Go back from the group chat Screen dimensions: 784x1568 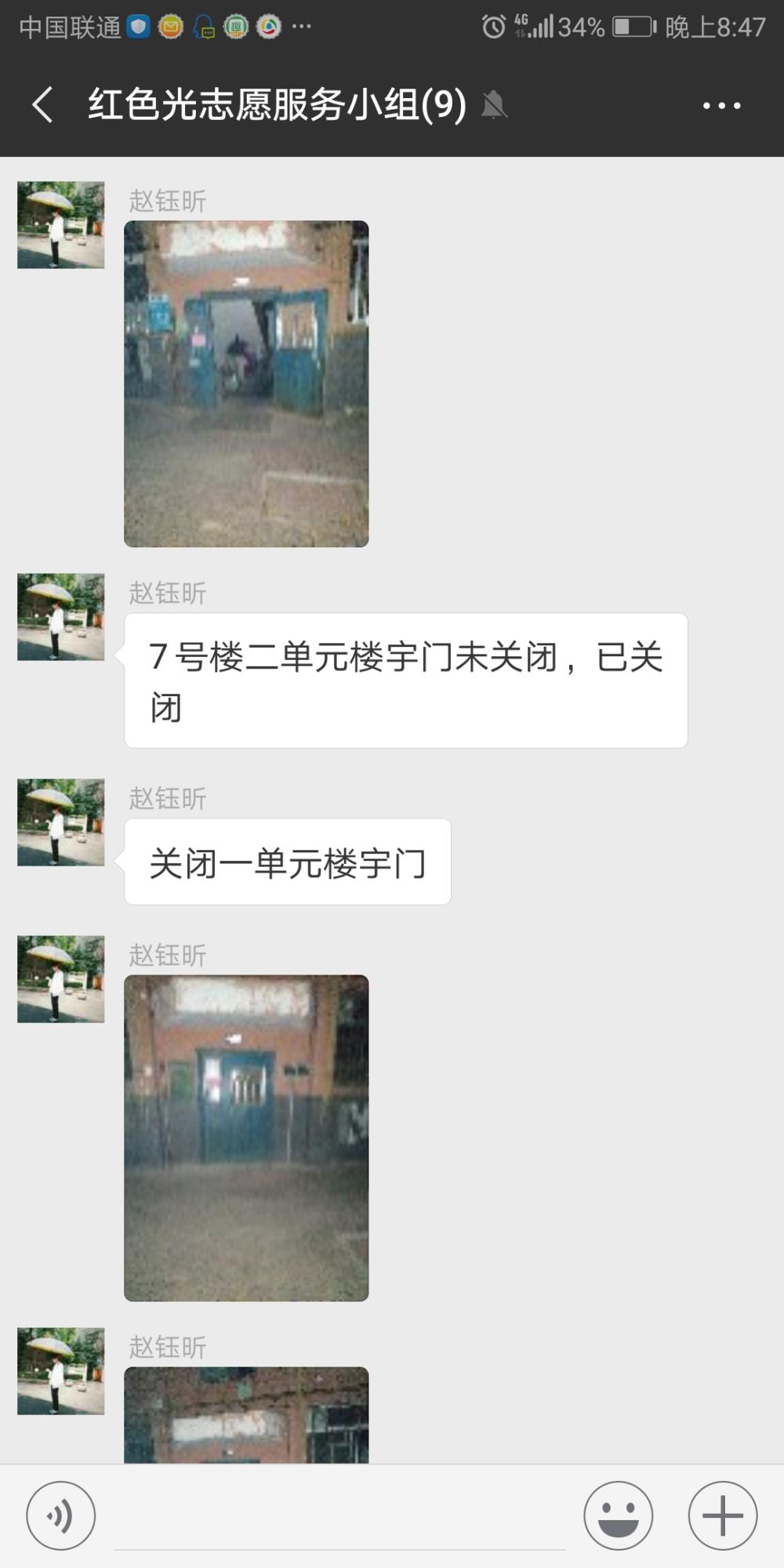[x=42, y=104]
